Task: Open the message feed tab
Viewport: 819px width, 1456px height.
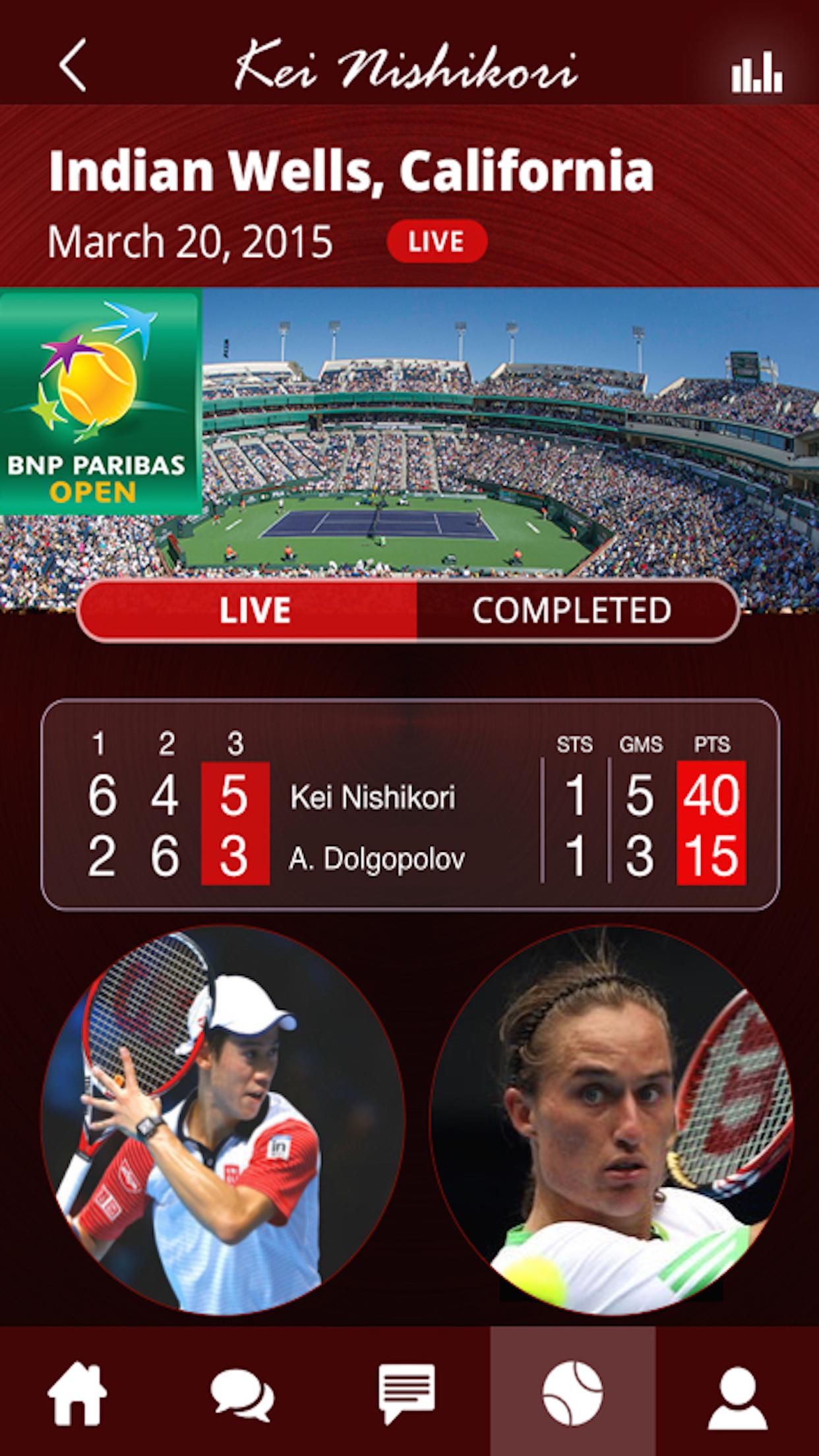Action: pos(407,1394)
